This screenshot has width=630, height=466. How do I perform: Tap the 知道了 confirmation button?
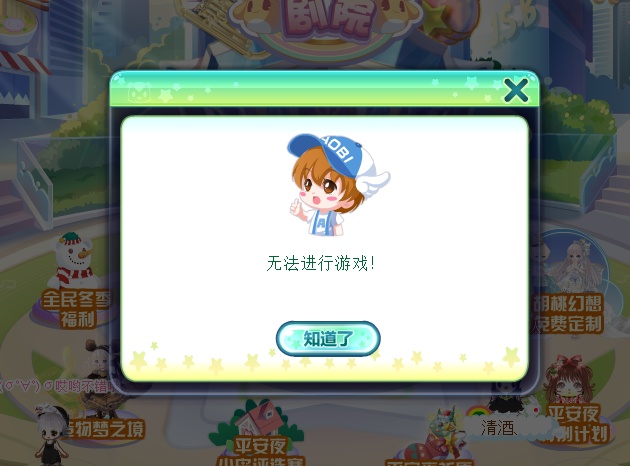point(328,338)
